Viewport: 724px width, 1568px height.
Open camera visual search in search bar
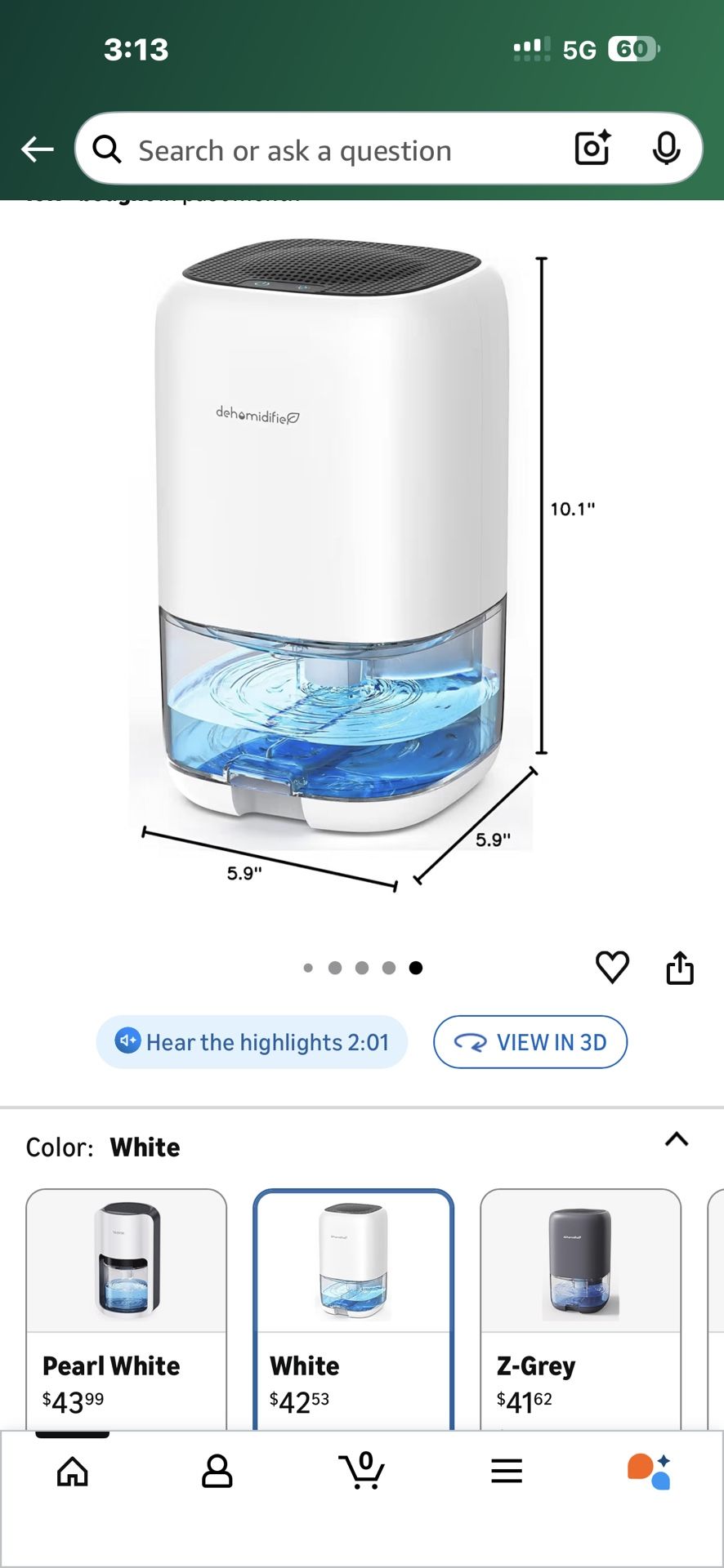coord(591,148)
